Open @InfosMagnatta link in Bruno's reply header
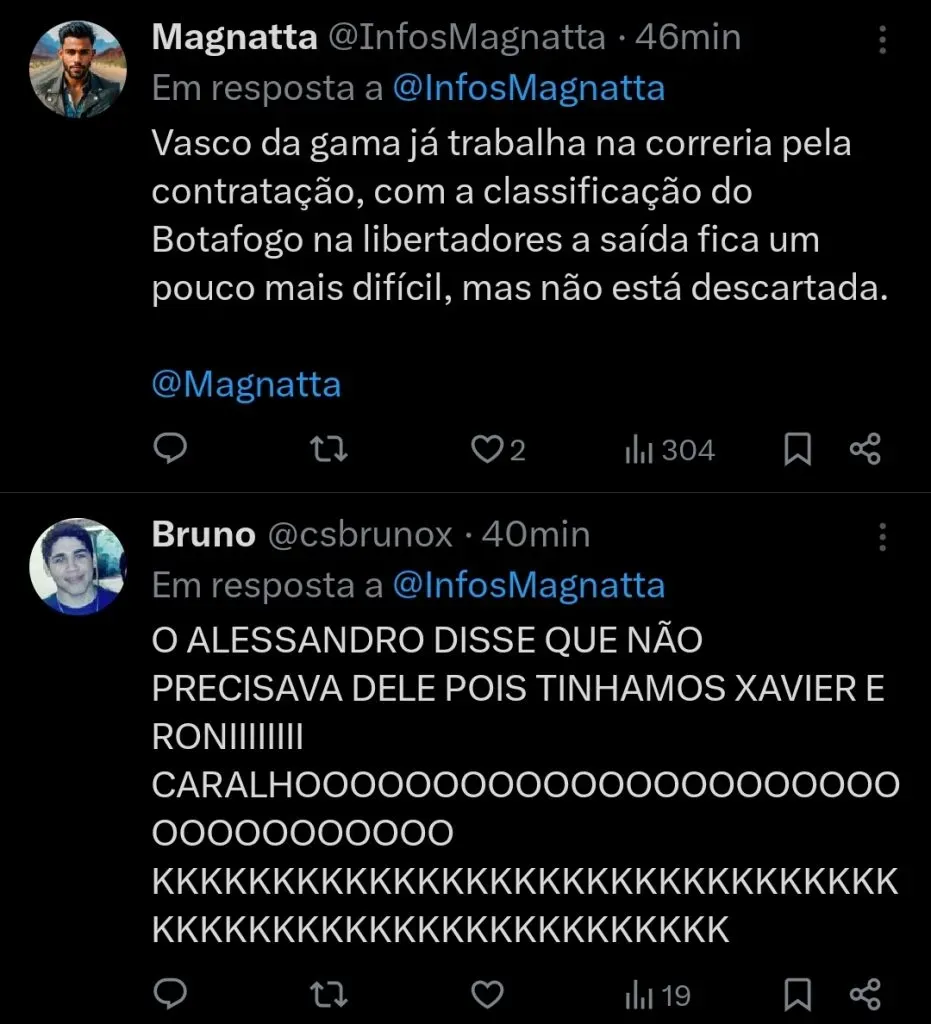 tap(529, 585)
